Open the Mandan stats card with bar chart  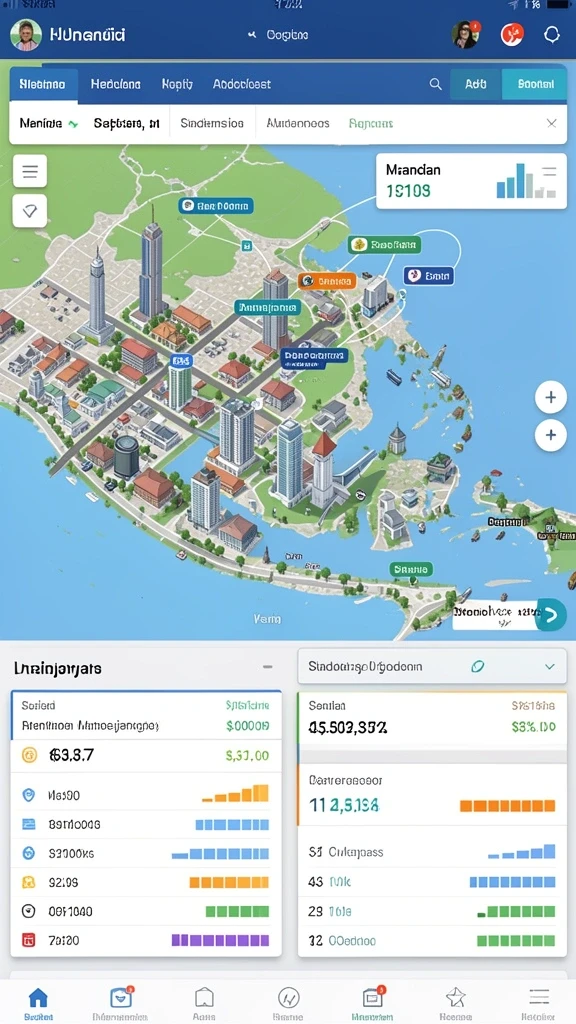pos(471,181)
